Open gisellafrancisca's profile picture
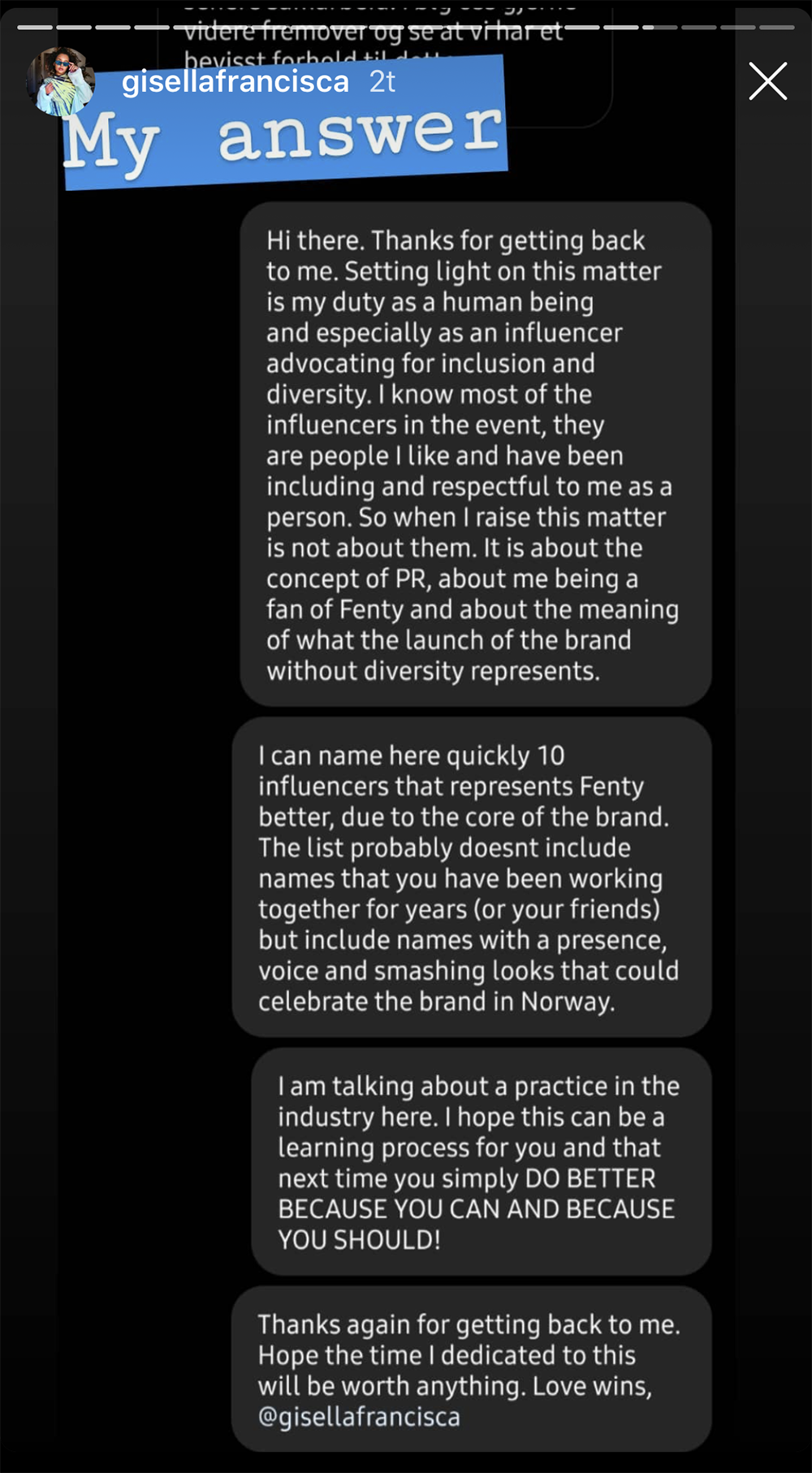The height and width of the screenshot is (1473, 812). [x=59, y=81]
